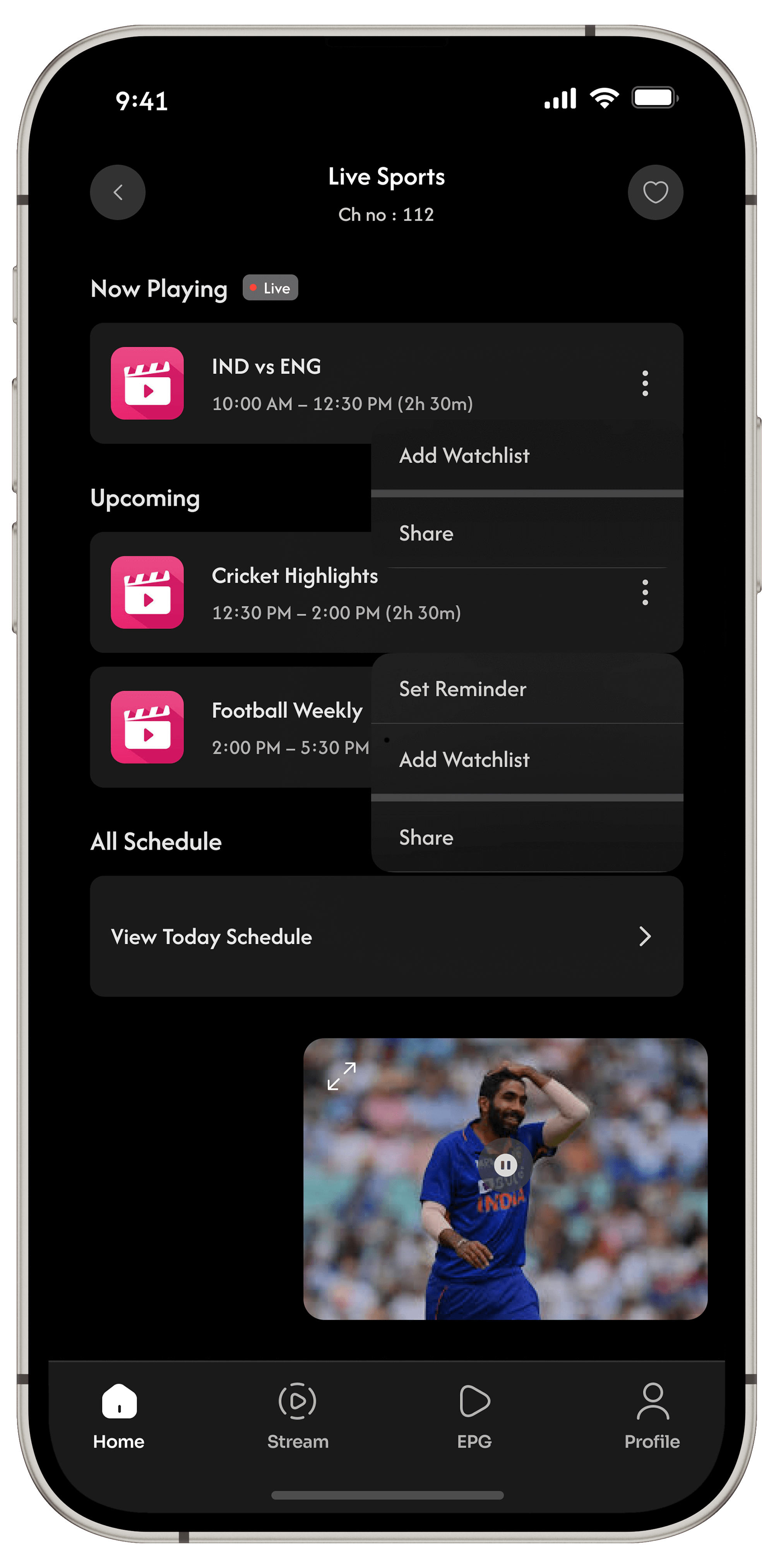
Task: Expand the mini player to fullscreen
Action: [342, 1076]
